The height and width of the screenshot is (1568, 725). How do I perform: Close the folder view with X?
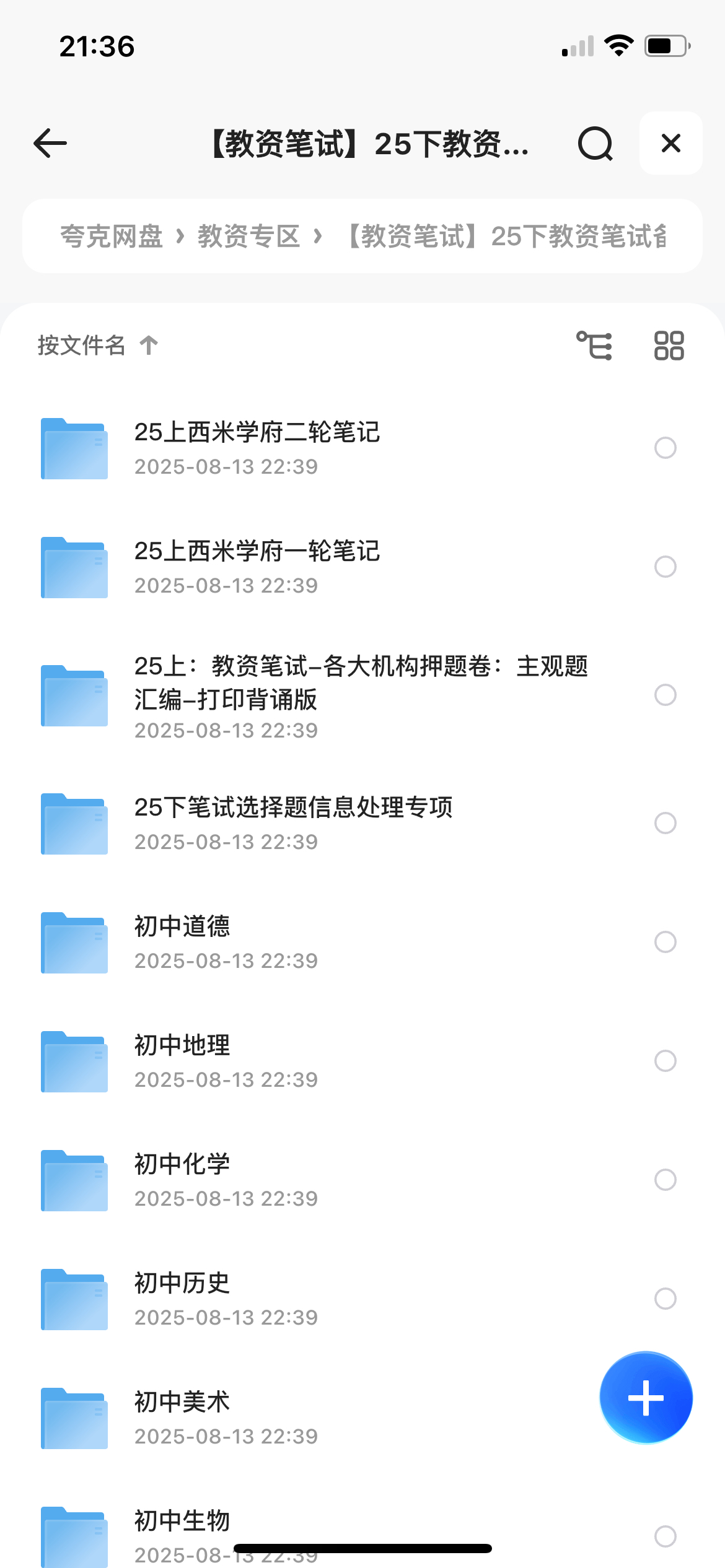coord(670,144)
